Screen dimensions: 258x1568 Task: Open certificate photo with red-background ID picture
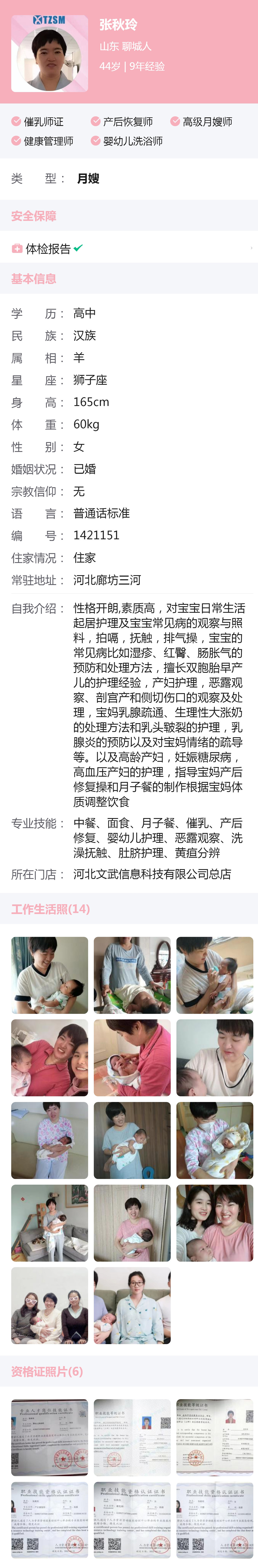[215, 1436]
